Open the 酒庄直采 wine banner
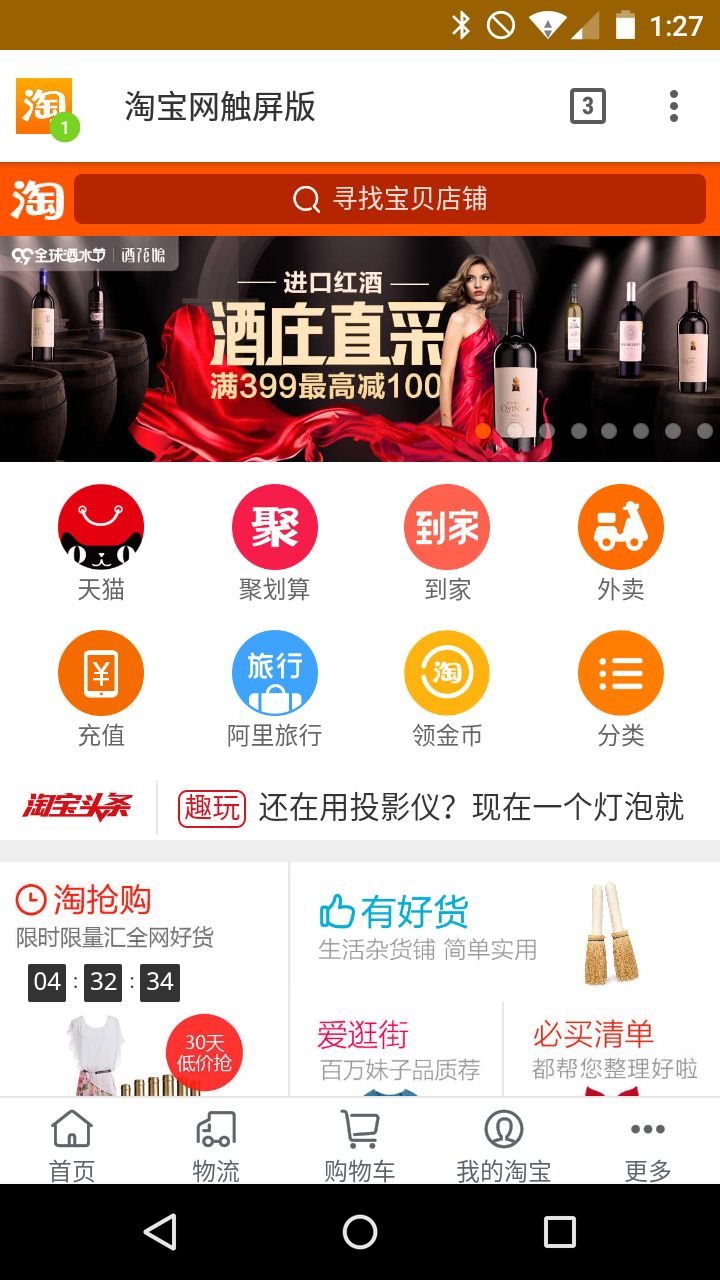 pyautogui.click(x=360, y=348)
